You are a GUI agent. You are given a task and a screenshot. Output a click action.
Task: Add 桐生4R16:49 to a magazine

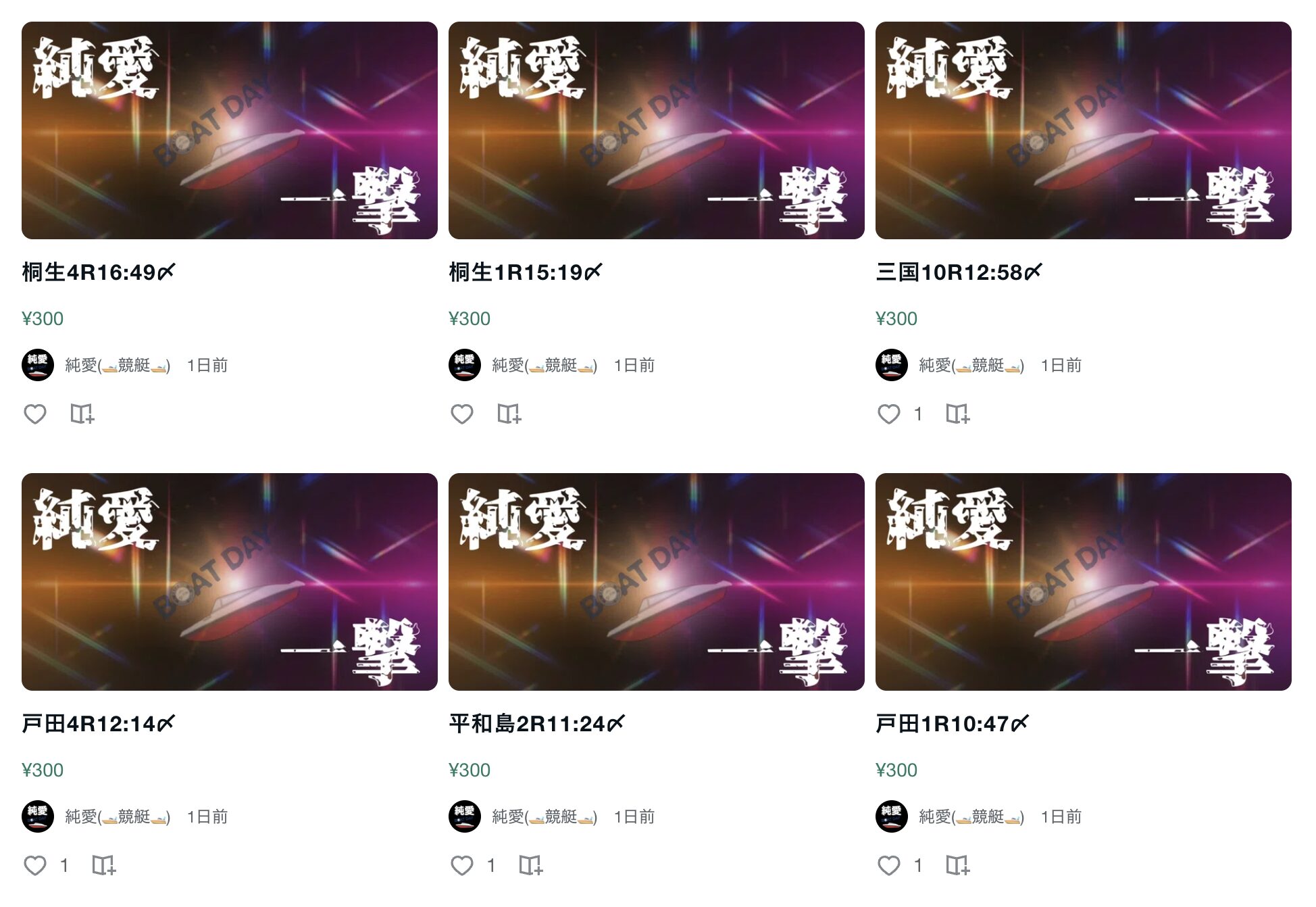82,414
